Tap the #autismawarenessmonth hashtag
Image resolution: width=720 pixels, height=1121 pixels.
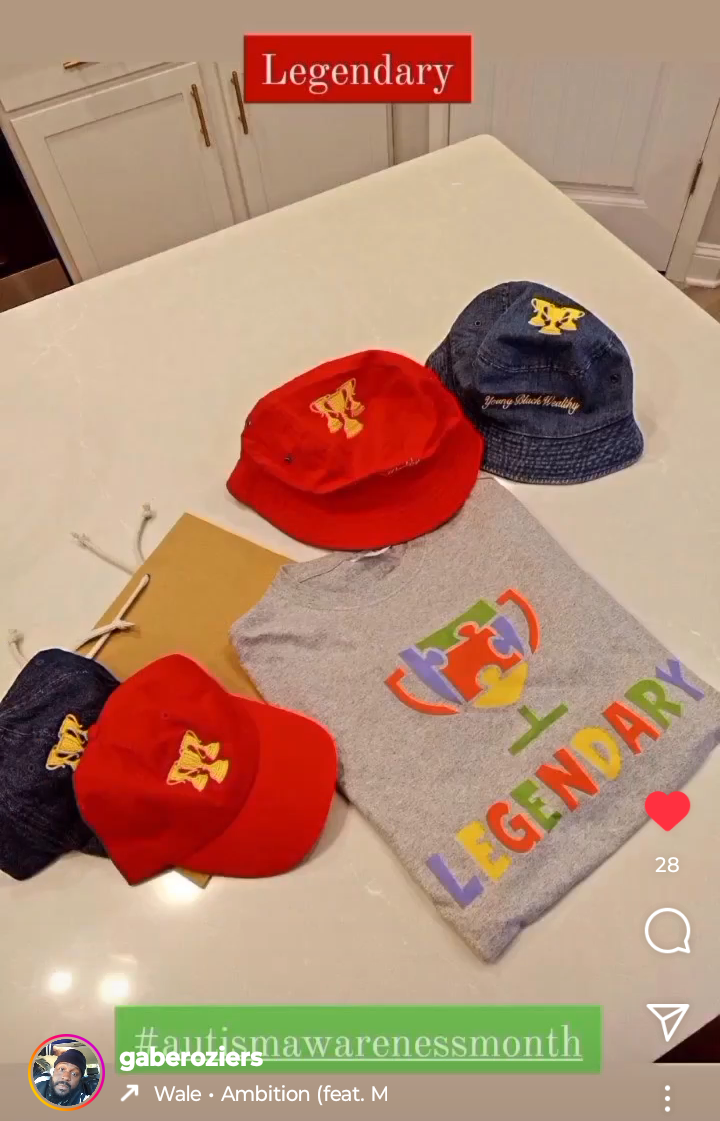[357, 1041]
